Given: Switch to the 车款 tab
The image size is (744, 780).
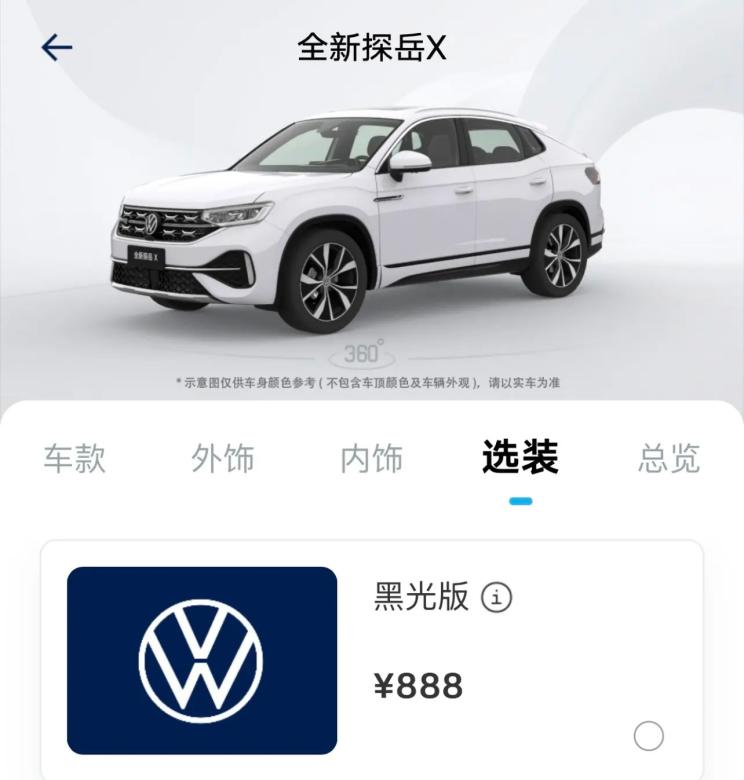Looking at the screenshot, I should click(x=74, y=459).
